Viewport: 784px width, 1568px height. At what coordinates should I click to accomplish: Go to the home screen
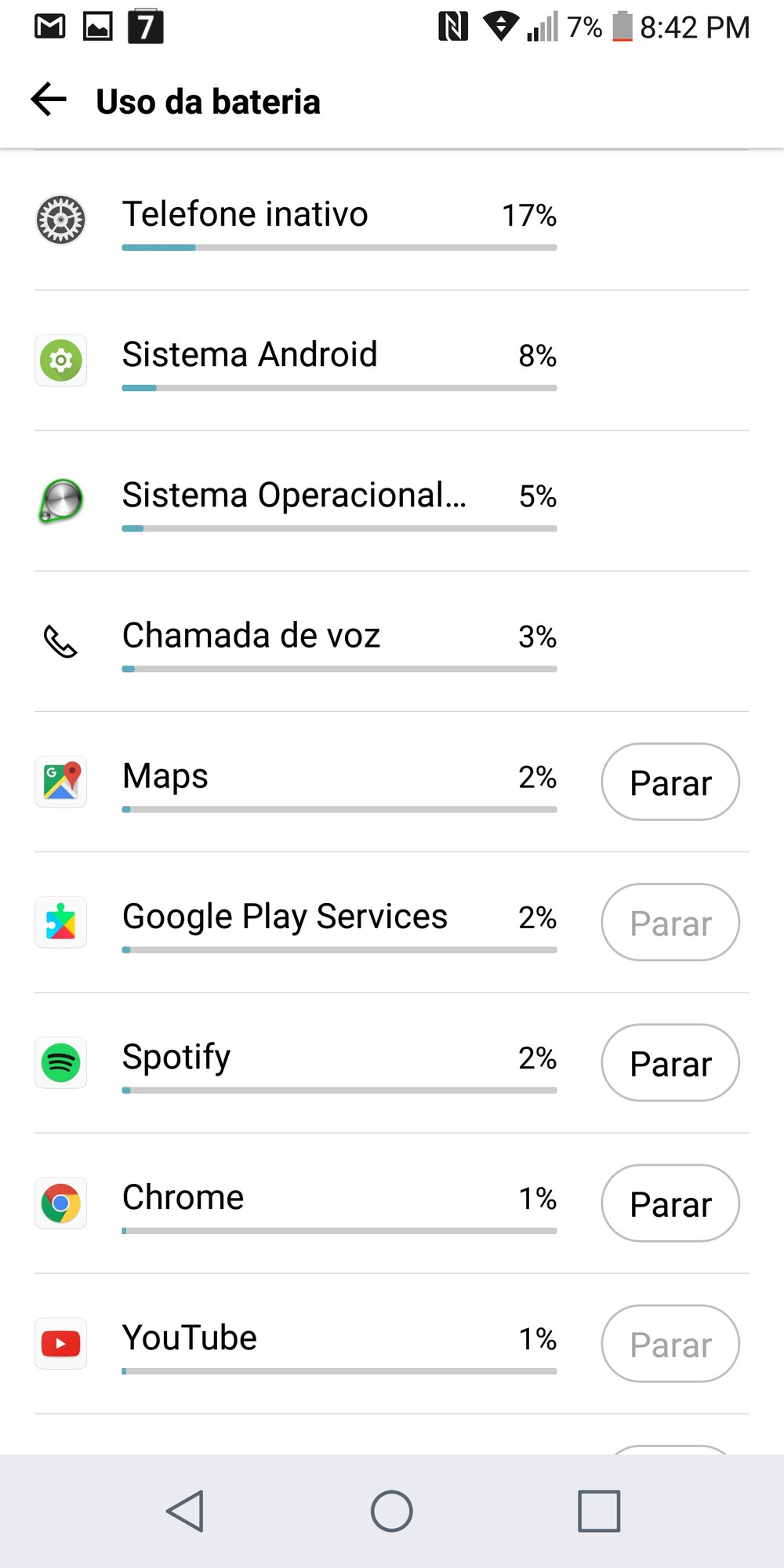coord(392,1511)
